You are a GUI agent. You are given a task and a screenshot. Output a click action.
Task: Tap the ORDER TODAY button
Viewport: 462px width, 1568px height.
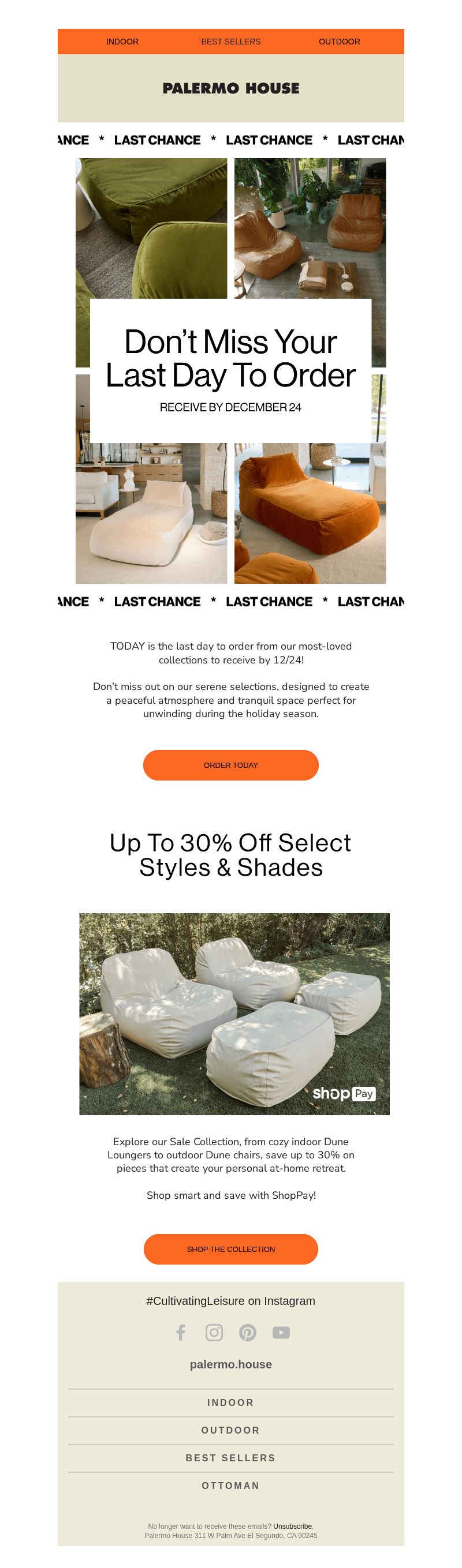tap(230, 764)
